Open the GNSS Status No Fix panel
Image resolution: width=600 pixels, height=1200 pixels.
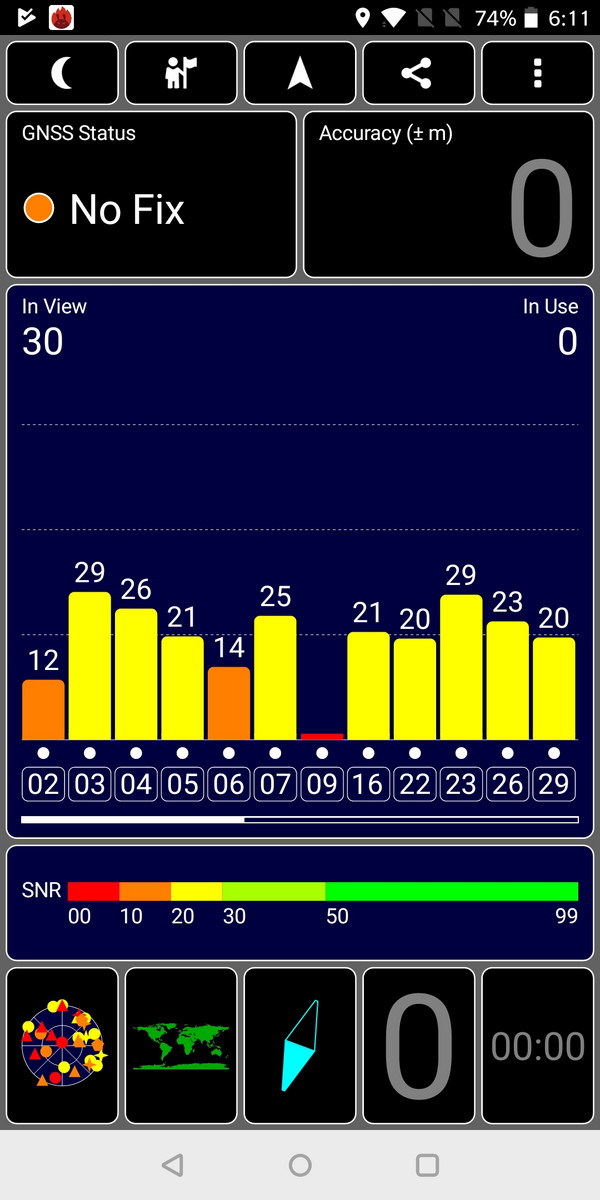(151, 194)
